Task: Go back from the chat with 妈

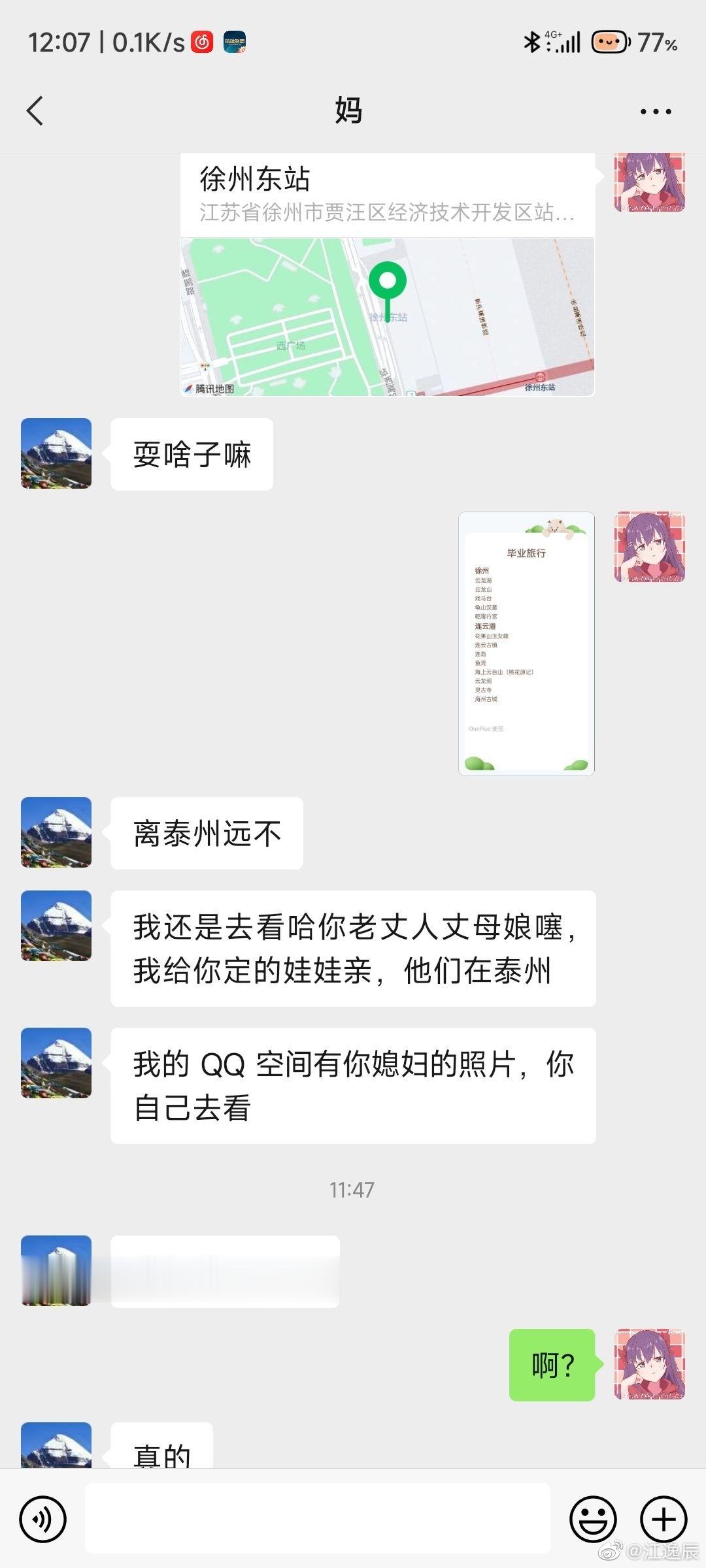Action: click(35, 110)
